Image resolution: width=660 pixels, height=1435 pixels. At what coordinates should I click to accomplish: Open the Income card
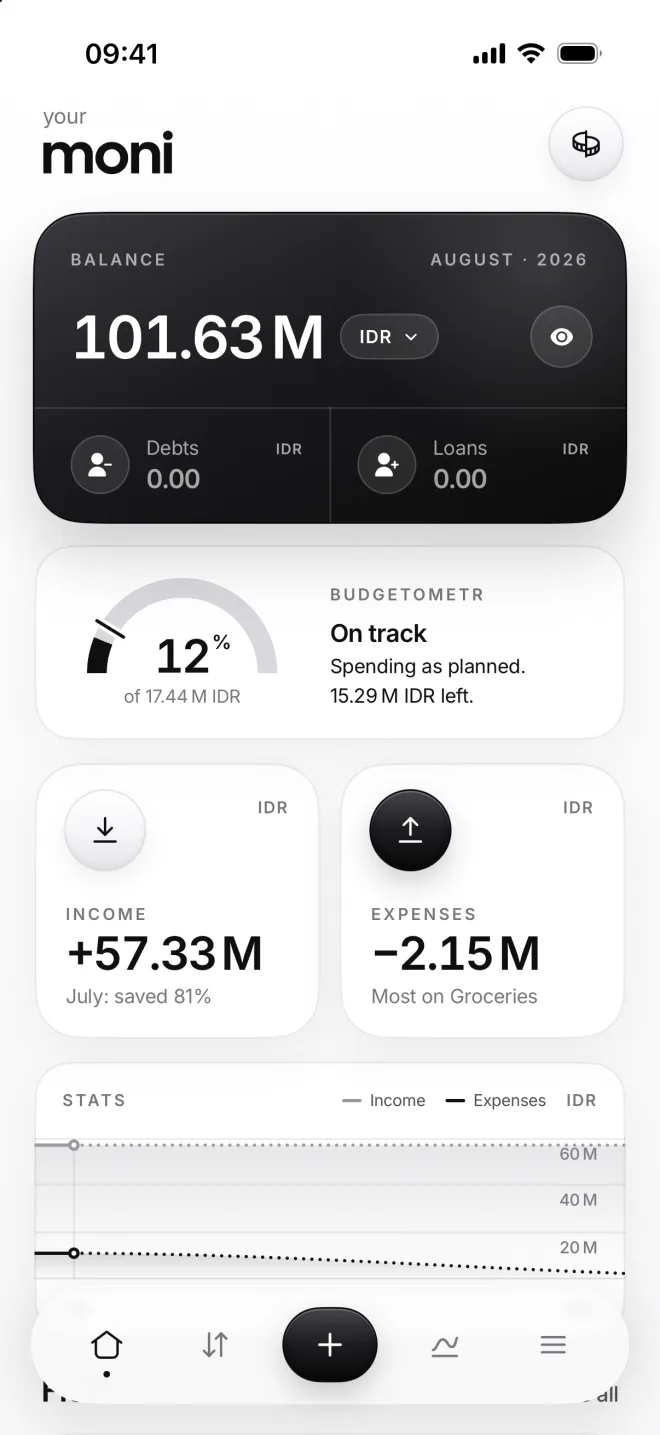tap(177, 901)
